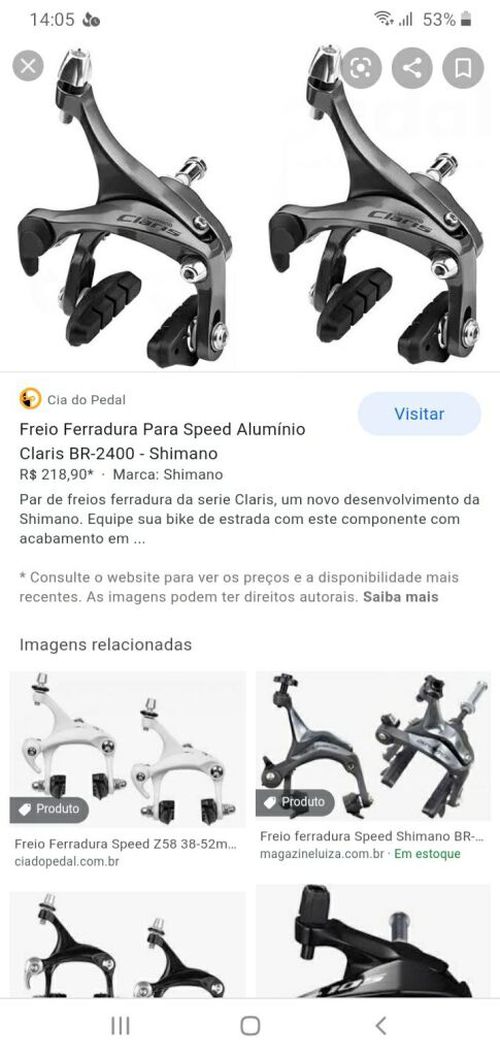Screen dimensions: 500x1056
Task: Bookmark this image result
Action: pos(463,68)
